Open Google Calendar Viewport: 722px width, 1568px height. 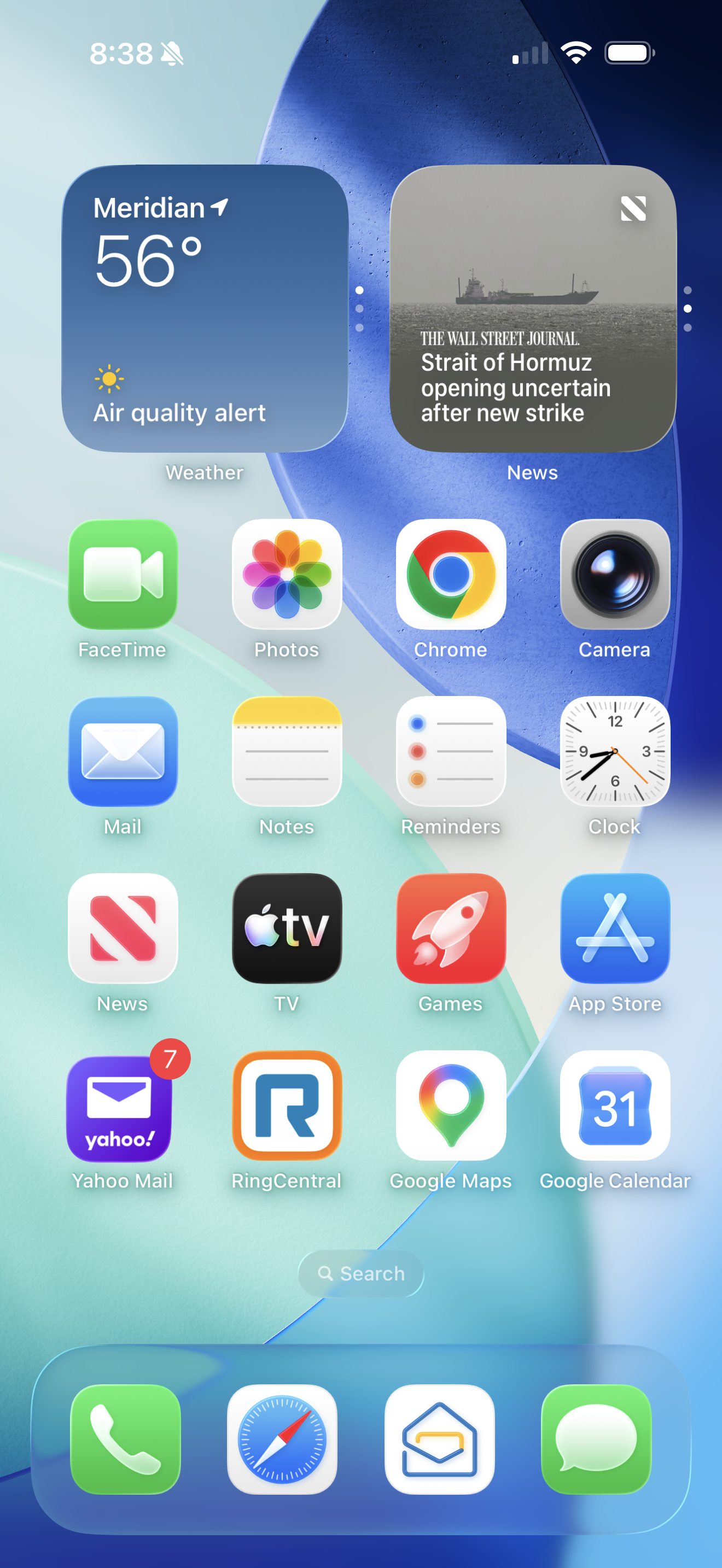click(x=615, y=1105)
